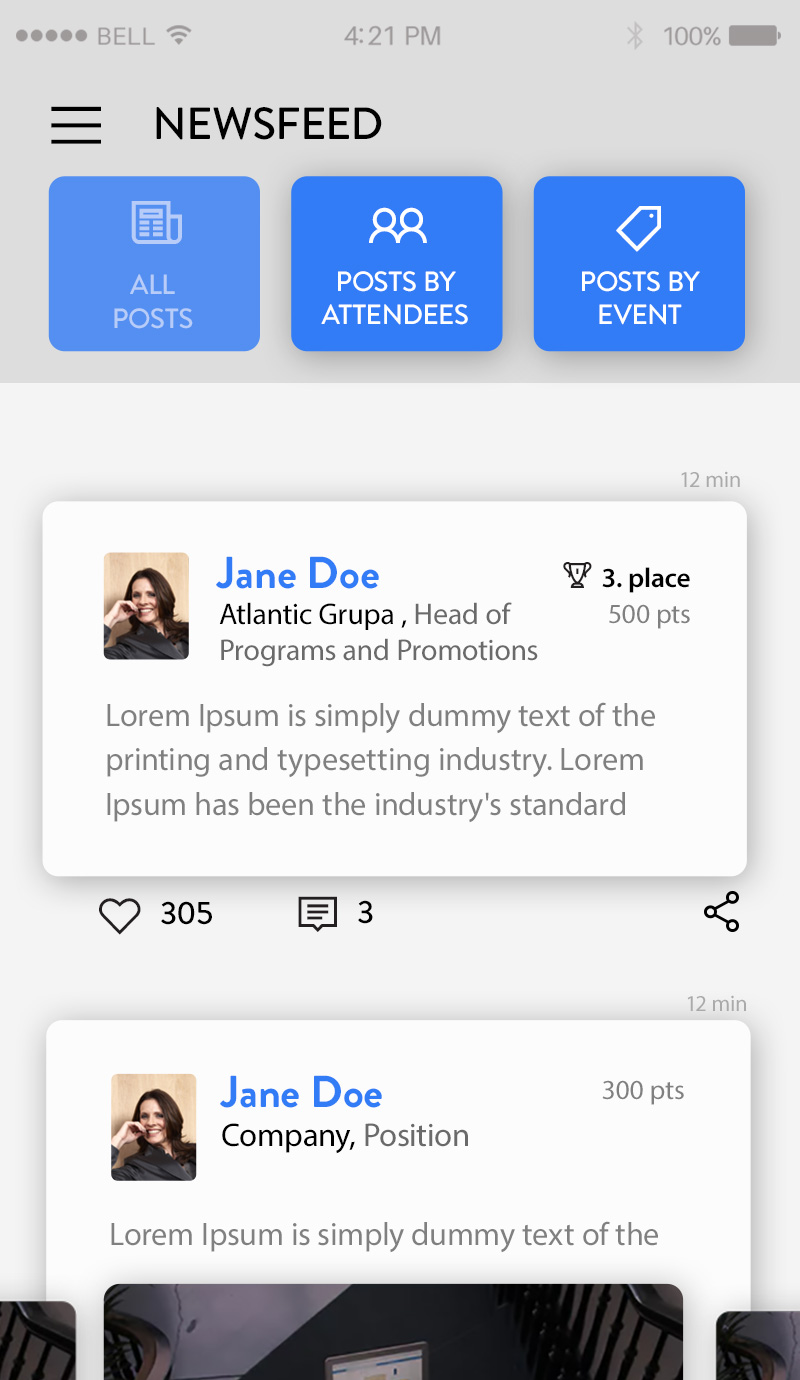This screenshot has height=1380, width=800.
Task: Share the 3. place post
Action: 721,912
